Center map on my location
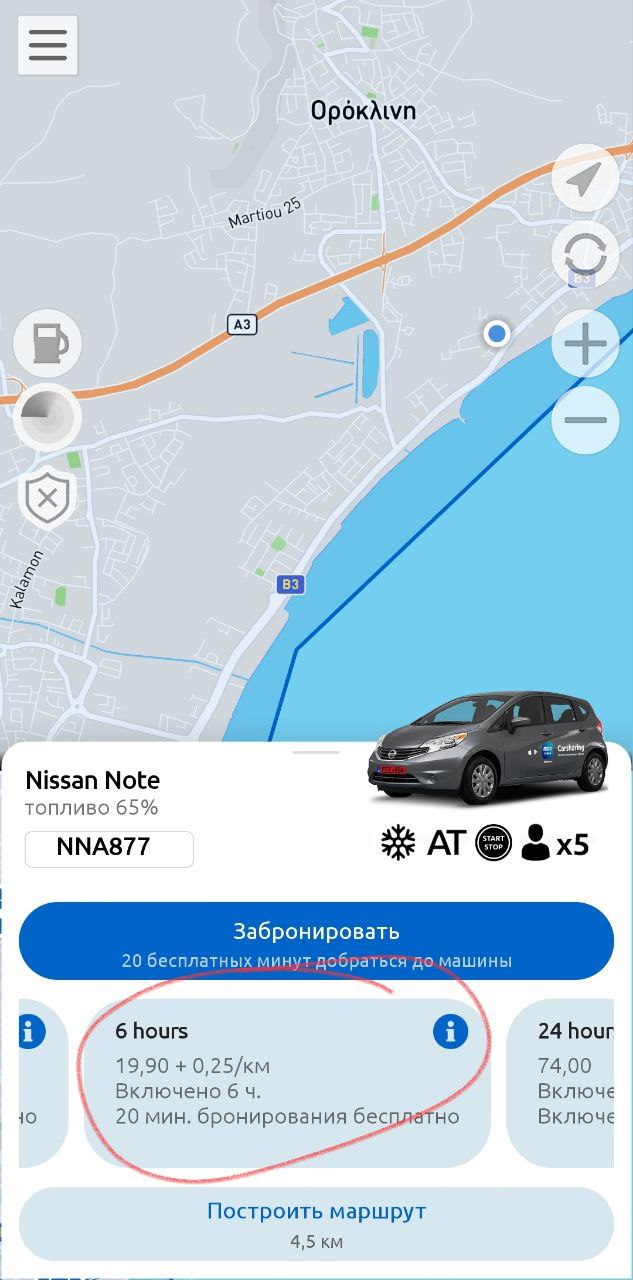Screen dimensions: 633x1280 click(585, 179)
